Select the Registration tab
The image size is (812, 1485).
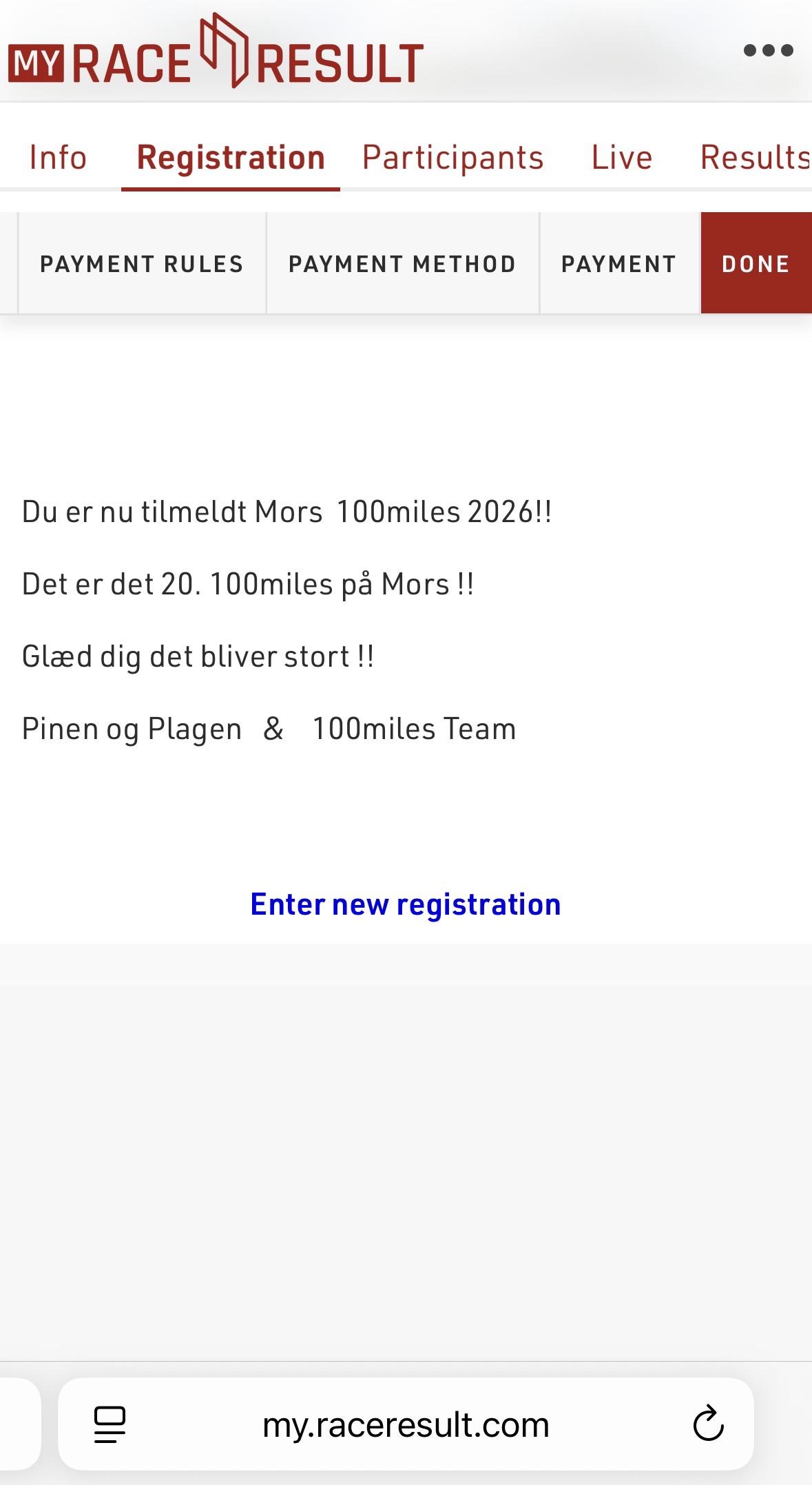coord(231,157)
